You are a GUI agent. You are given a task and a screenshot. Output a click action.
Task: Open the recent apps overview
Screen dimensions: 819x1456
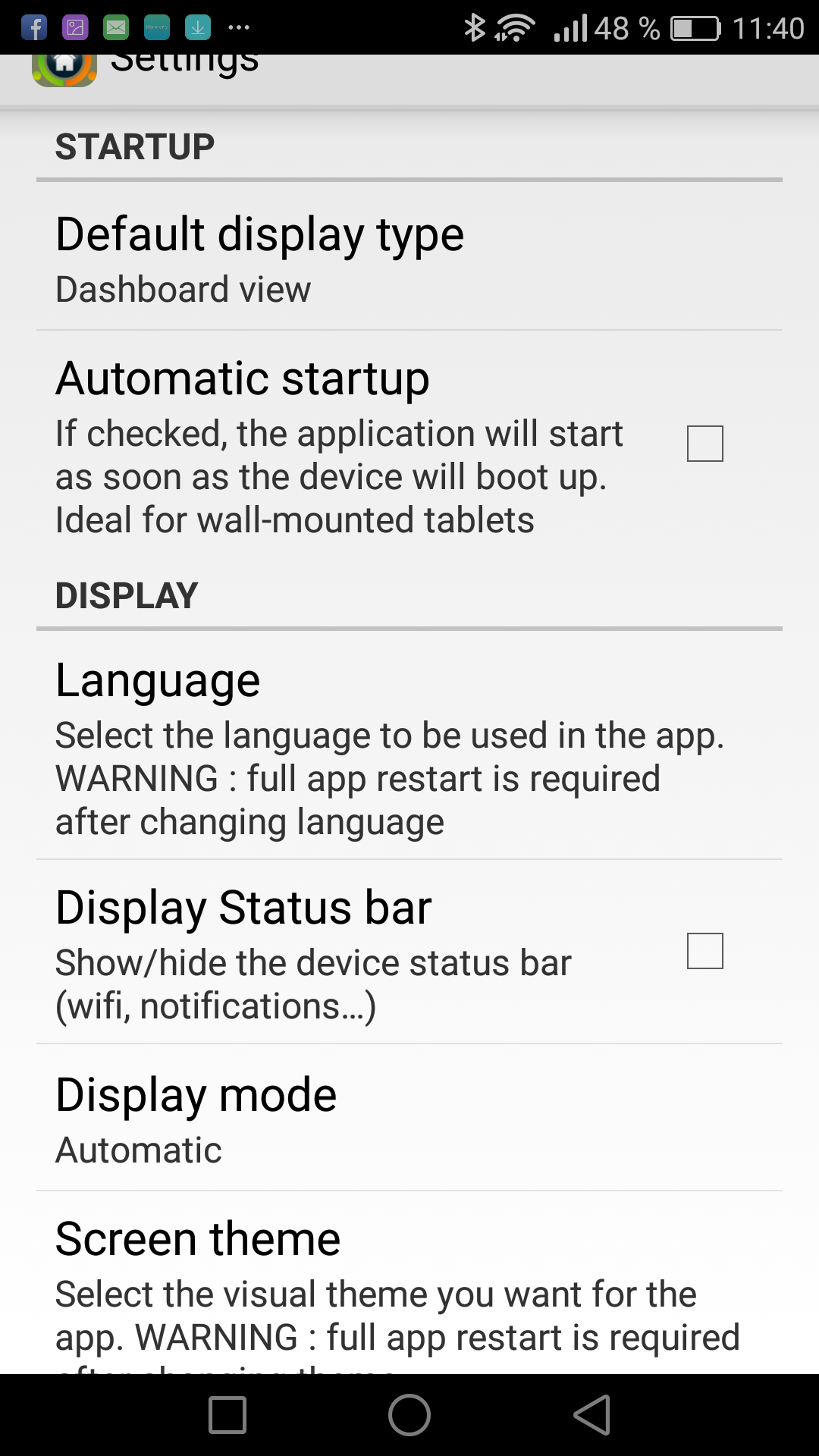227,1415
